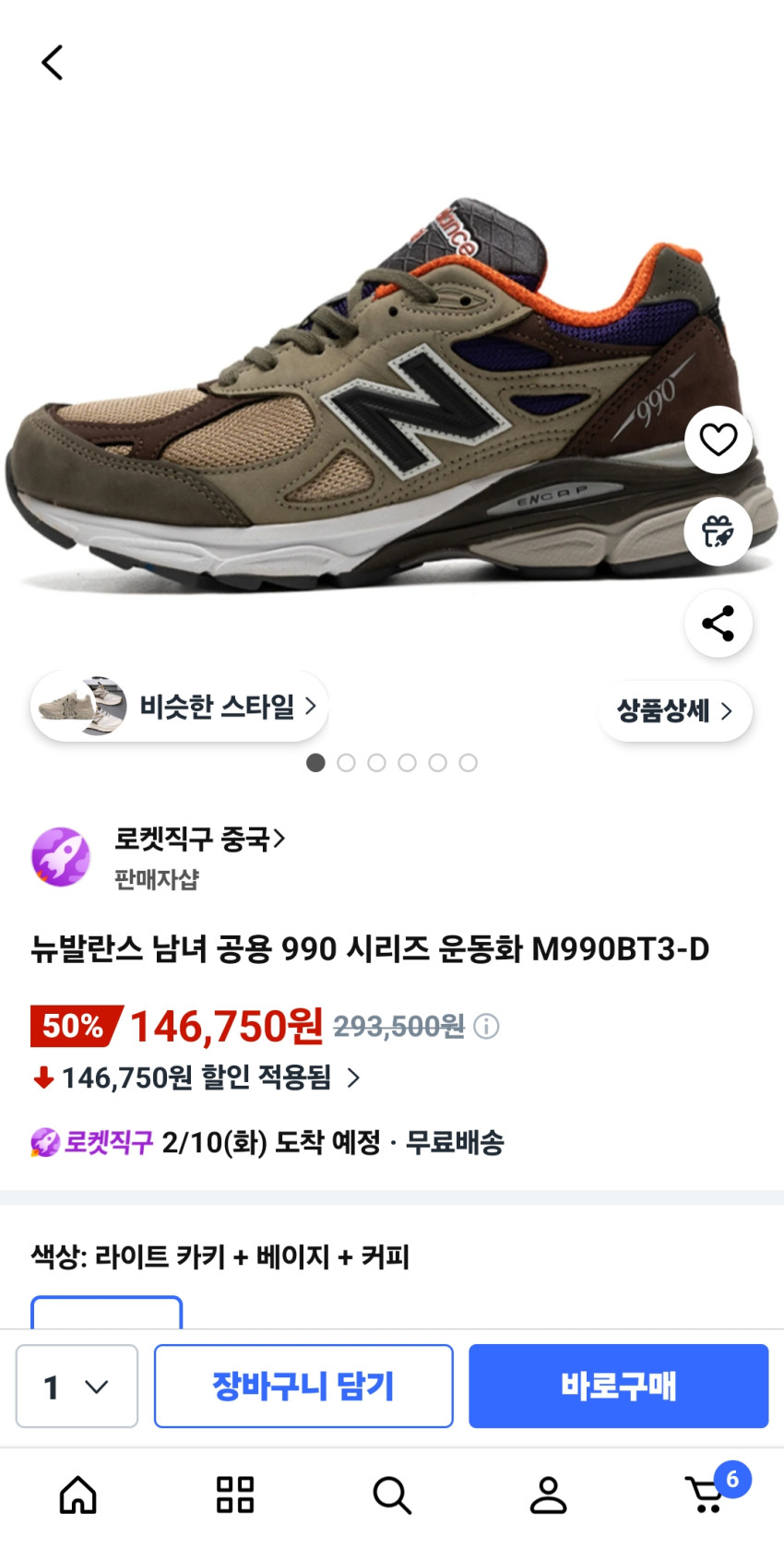The image size is (784, 1548).
Task: Open the categories grid tab
Action: point(234,1494)
